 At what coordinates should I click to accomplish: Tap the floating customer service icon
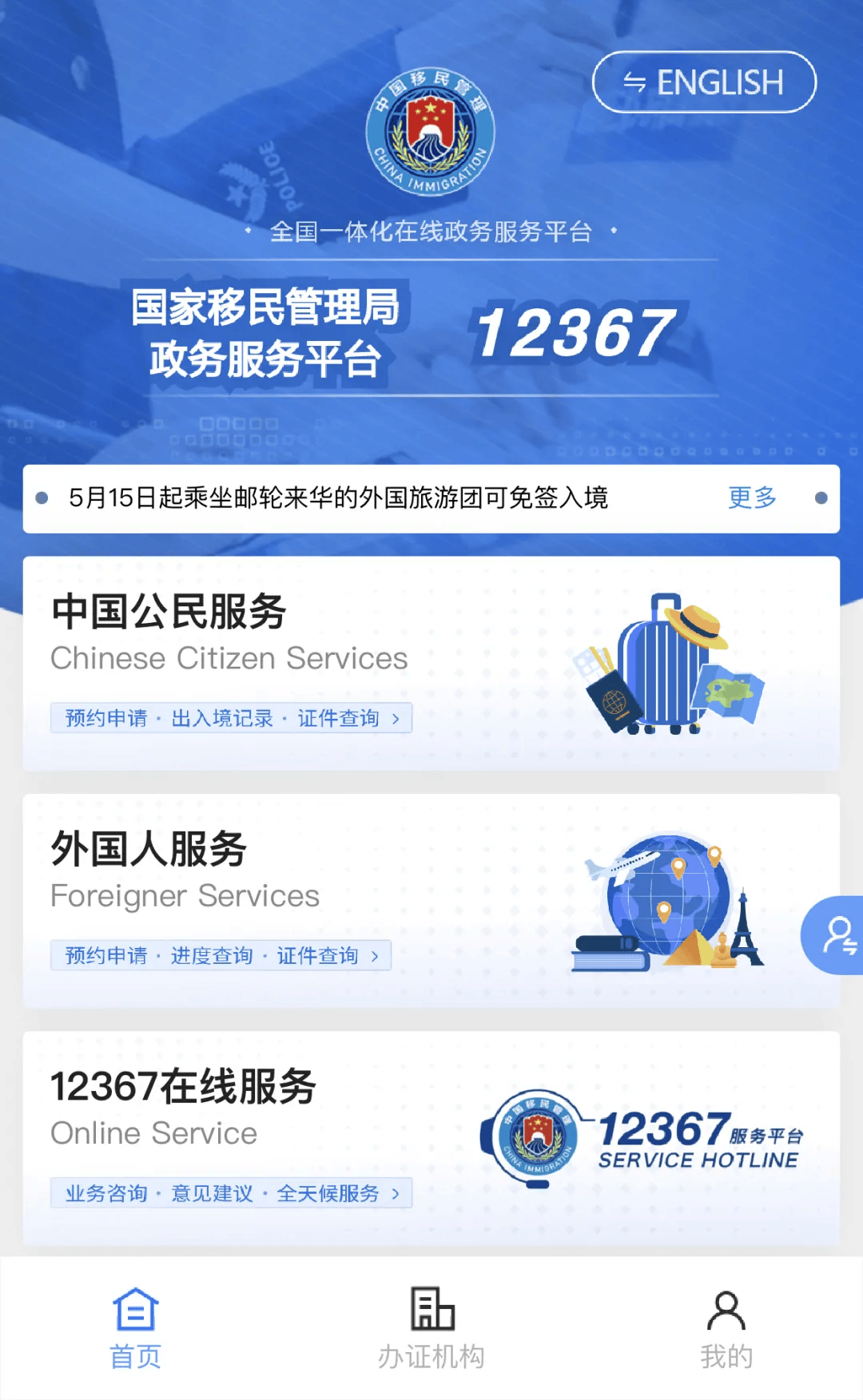pyautogui.click(x=837, y=935)
